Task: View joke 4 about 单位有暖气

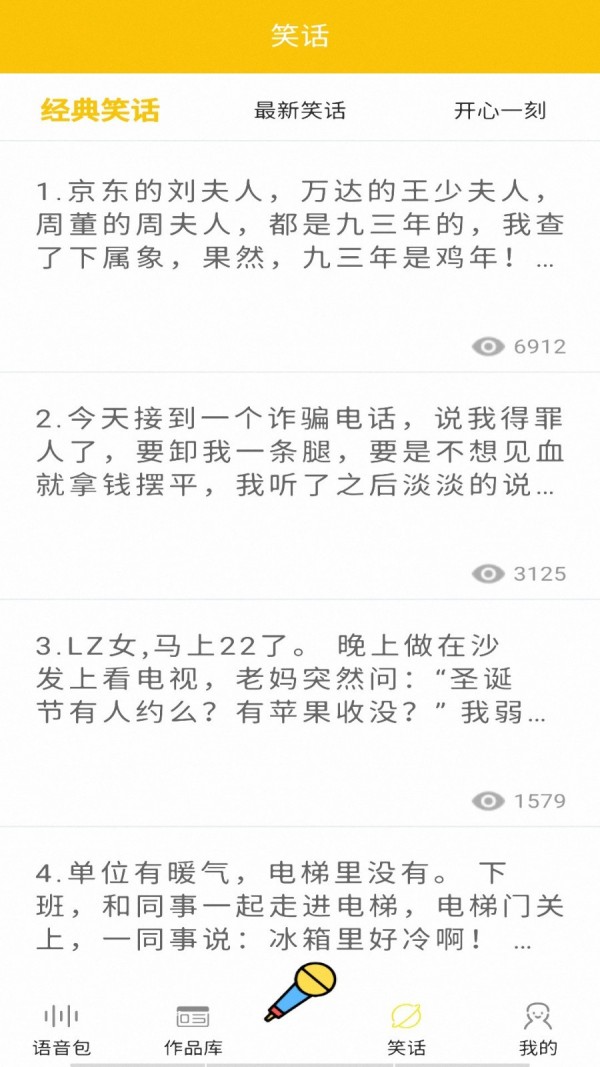Action: (298, 907)
